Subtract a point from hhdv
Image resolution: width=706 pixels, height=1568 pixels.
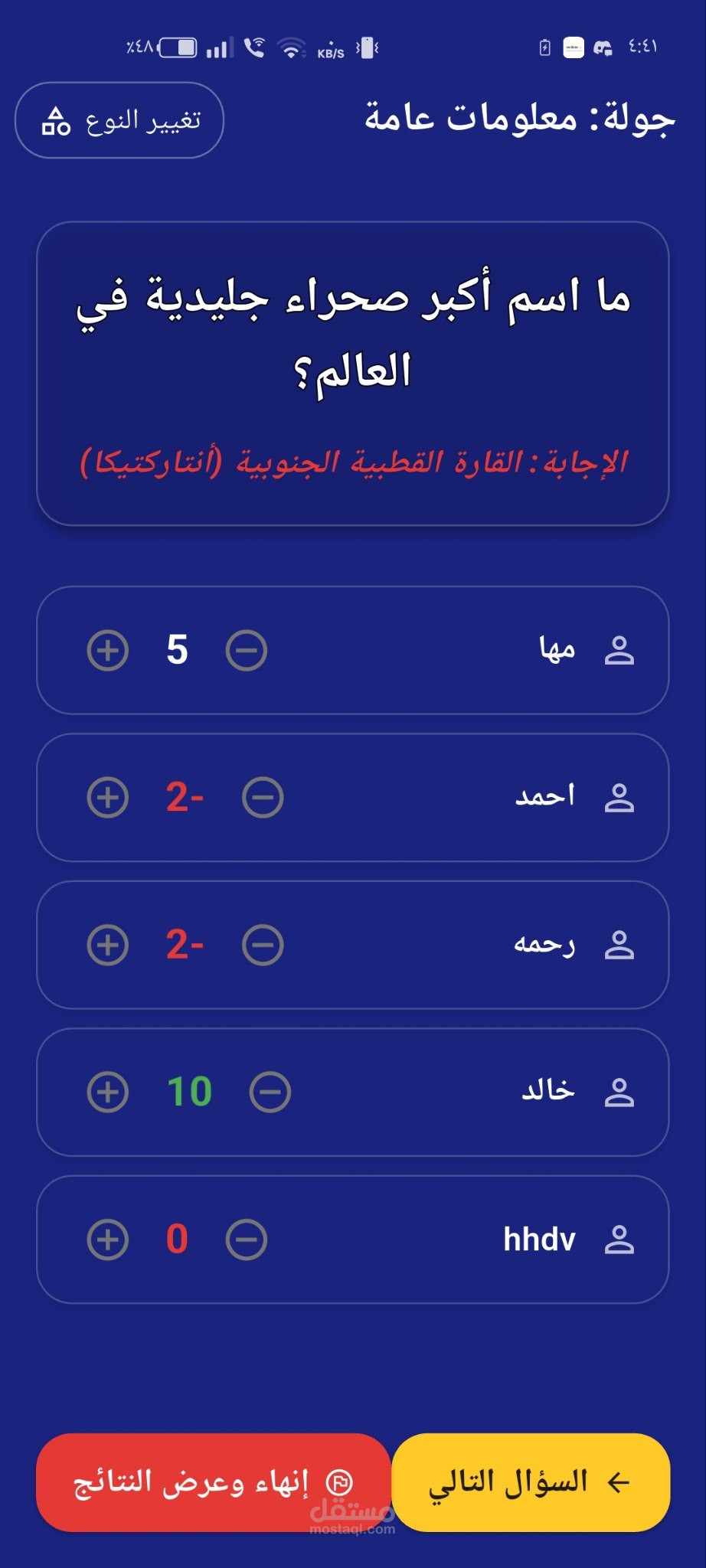(x=247, y=1240)
